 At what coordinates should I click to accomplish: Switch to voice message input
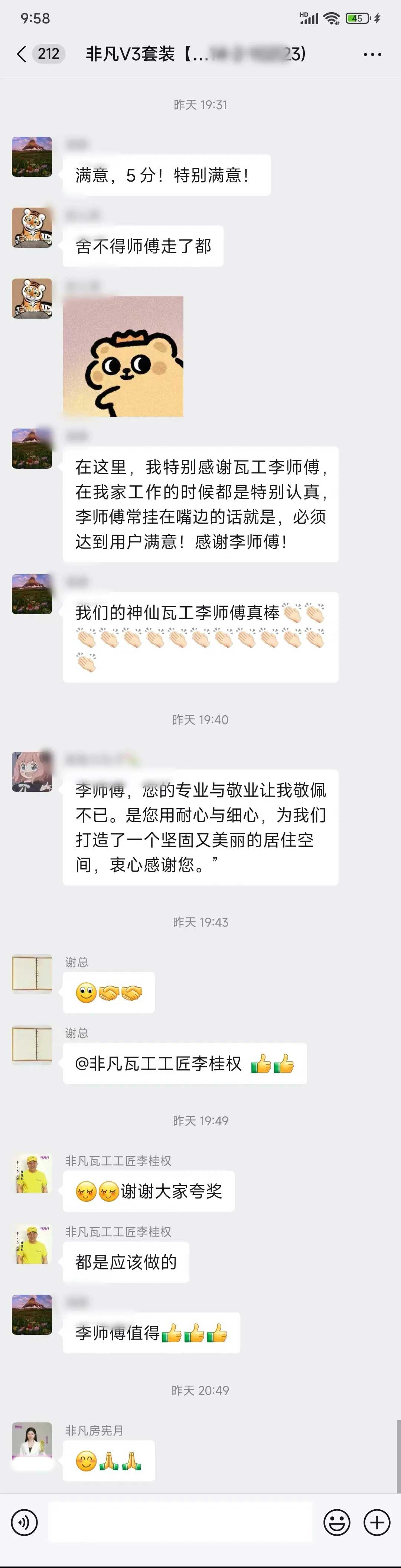pyautogui.click(x=25, y=1522)
